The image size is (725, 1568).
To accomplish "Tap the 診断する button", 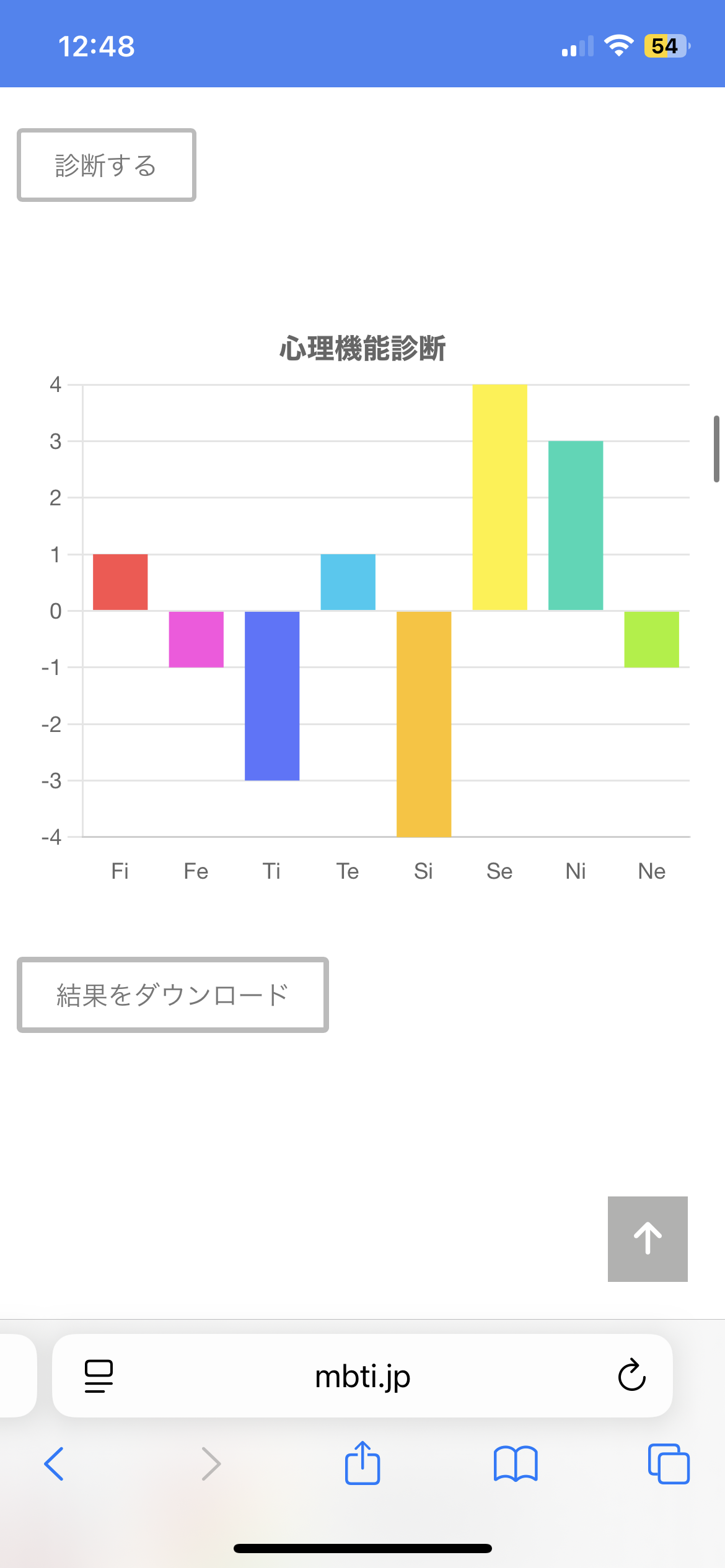I will click(107, 165).
